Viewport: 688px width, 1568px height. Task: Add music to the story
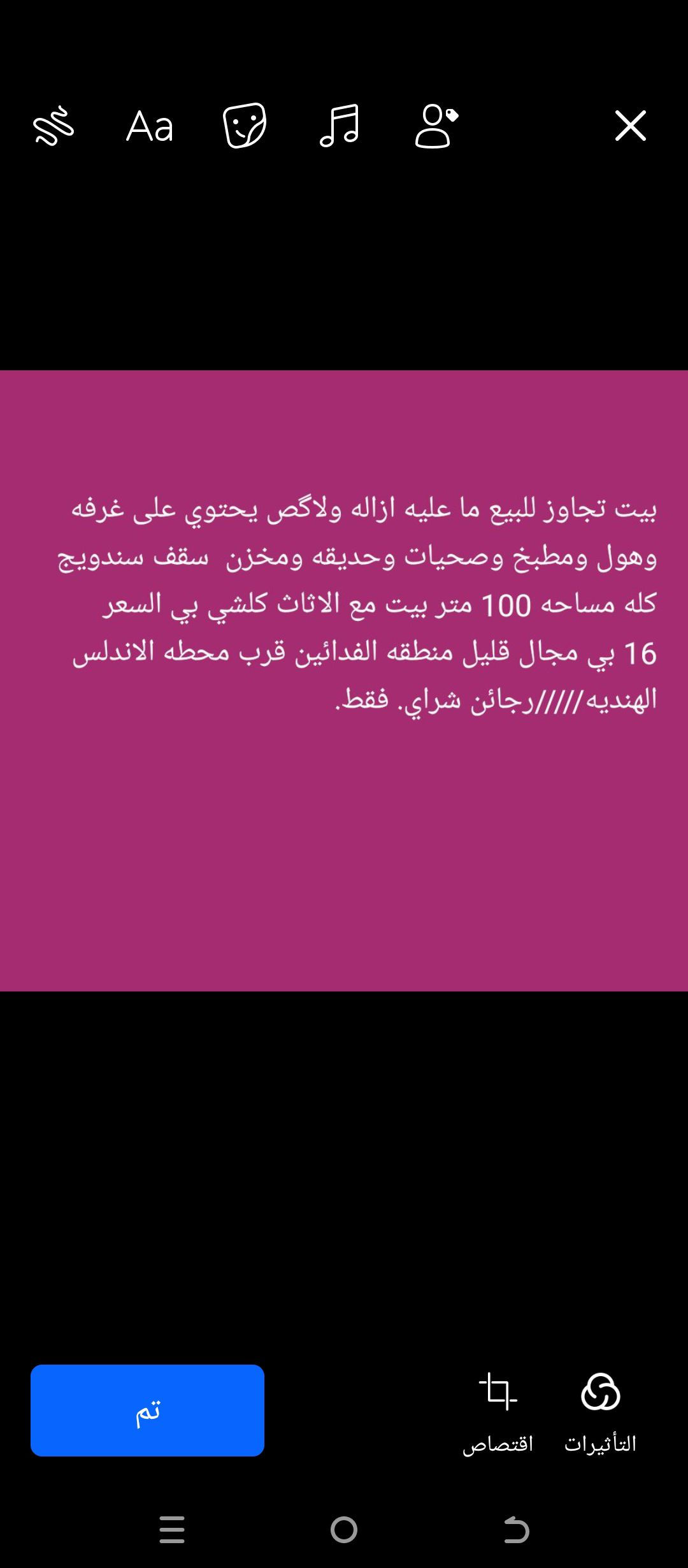(x=340, y=126)
